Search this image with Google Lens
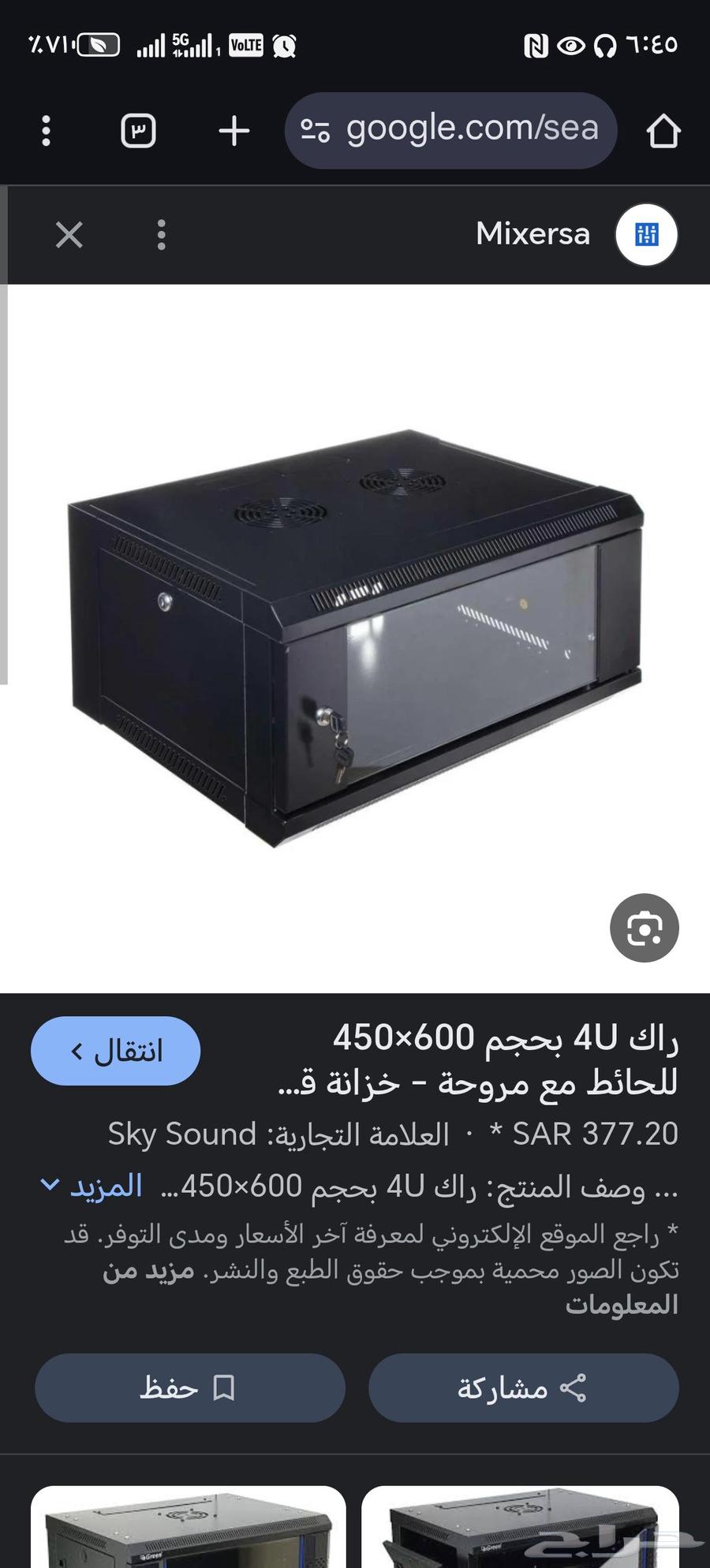 [644, 928]
